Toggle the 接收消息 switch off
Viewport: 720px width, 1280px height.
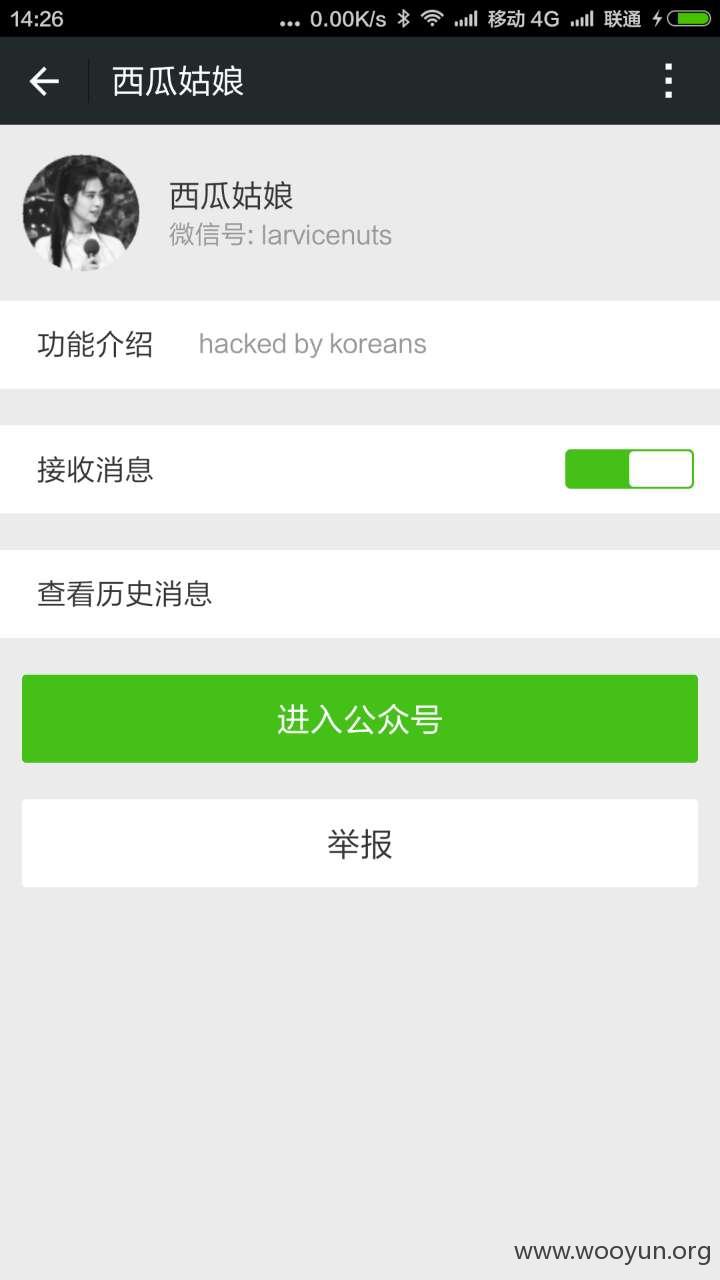[629, 469]
